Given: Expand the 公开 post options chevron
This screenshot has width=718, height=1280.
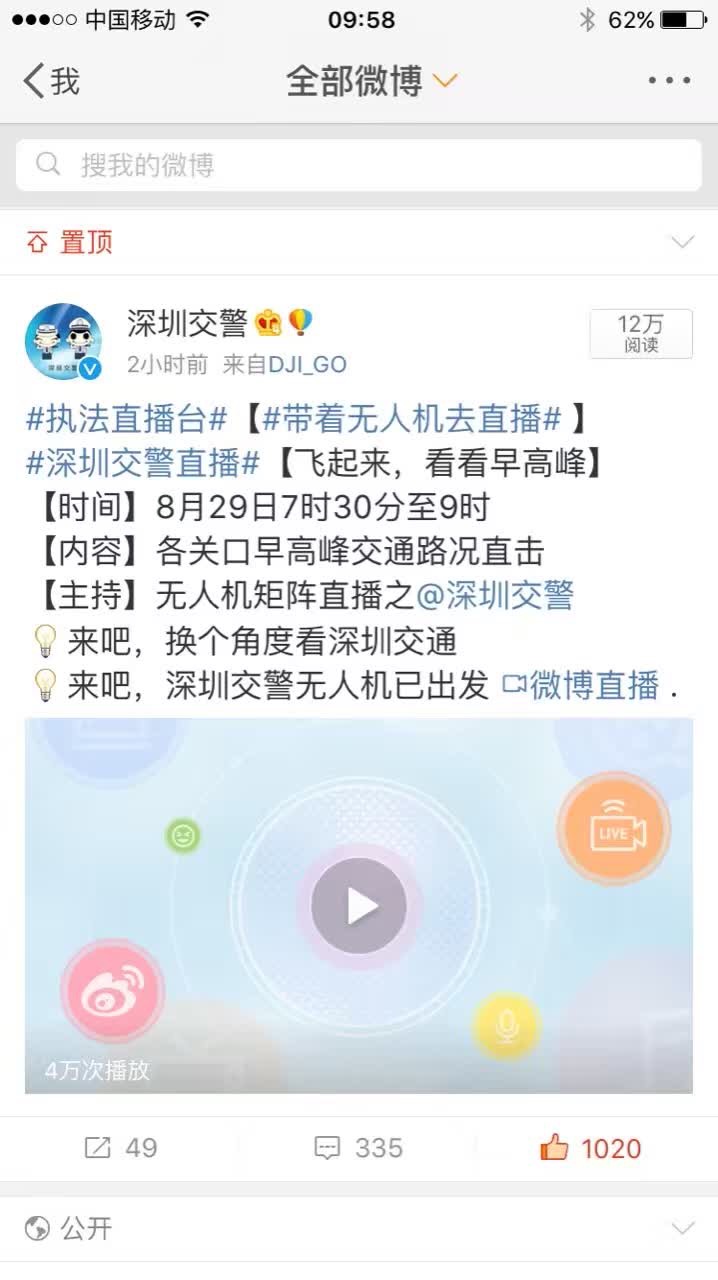Looking at the screenshot, I should pos(682,1228).
